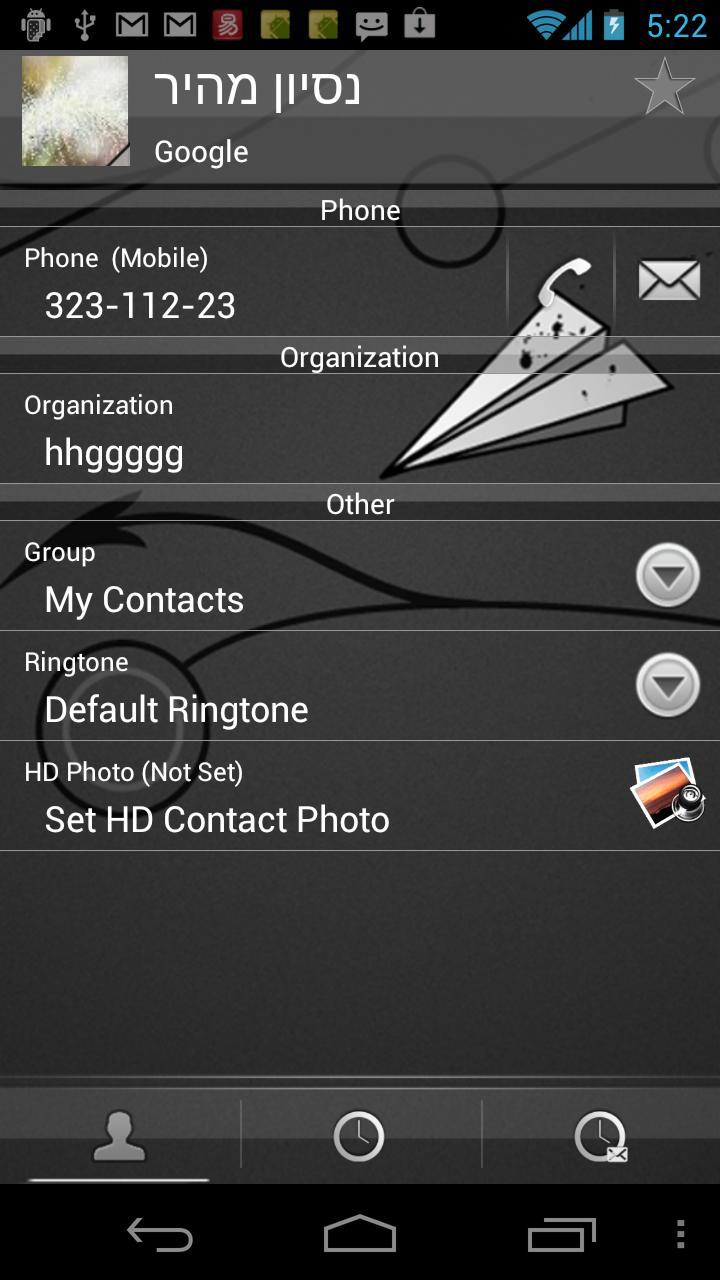Image resolution: width=720 pixels, height=1280 pixels.
Task: Expand the Ringtone selection dropdown
Action: [667, 686]
